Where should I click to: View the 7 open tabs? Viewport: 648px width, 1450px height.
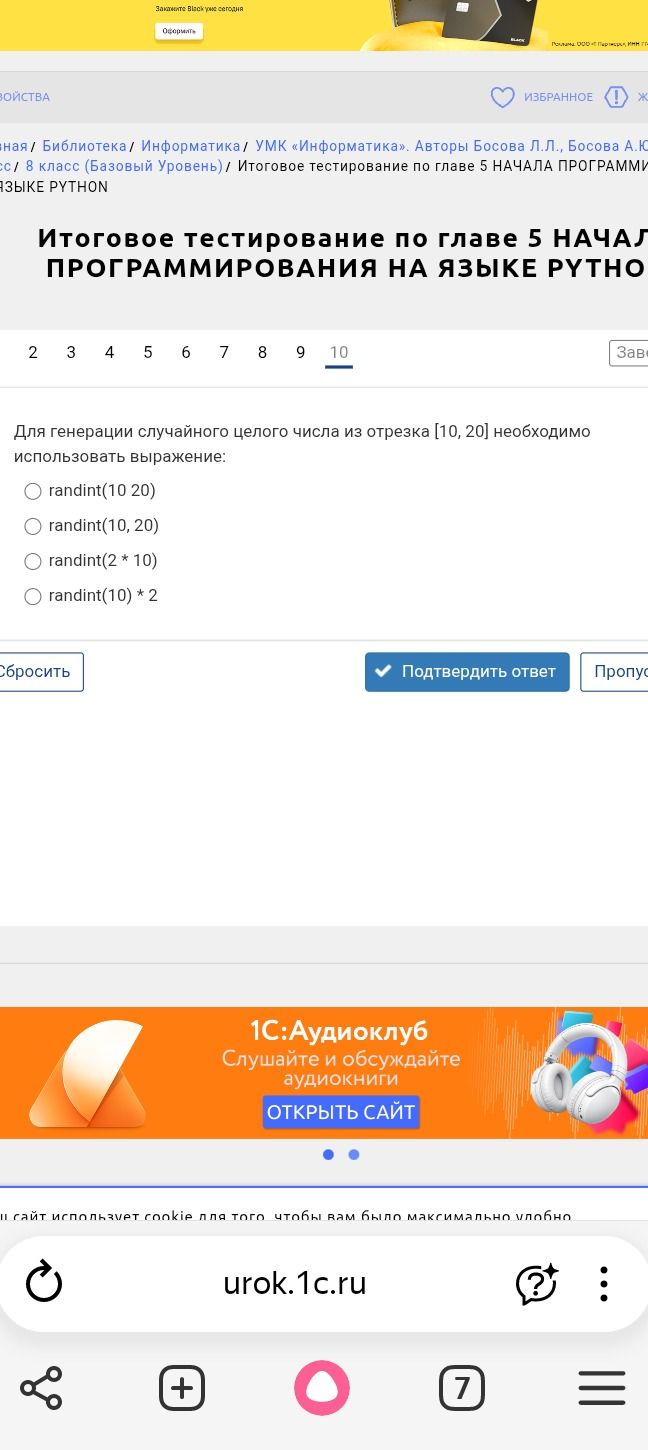pos(462,1388)
